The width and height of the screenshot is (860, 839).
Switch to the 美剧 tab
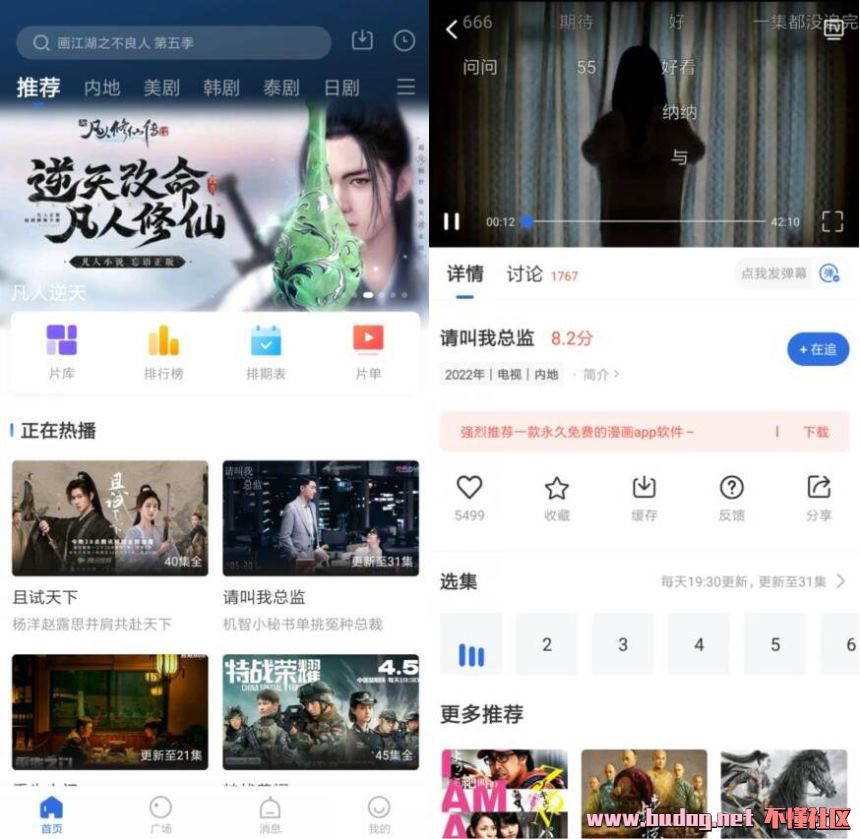click(x=161, y=88)
